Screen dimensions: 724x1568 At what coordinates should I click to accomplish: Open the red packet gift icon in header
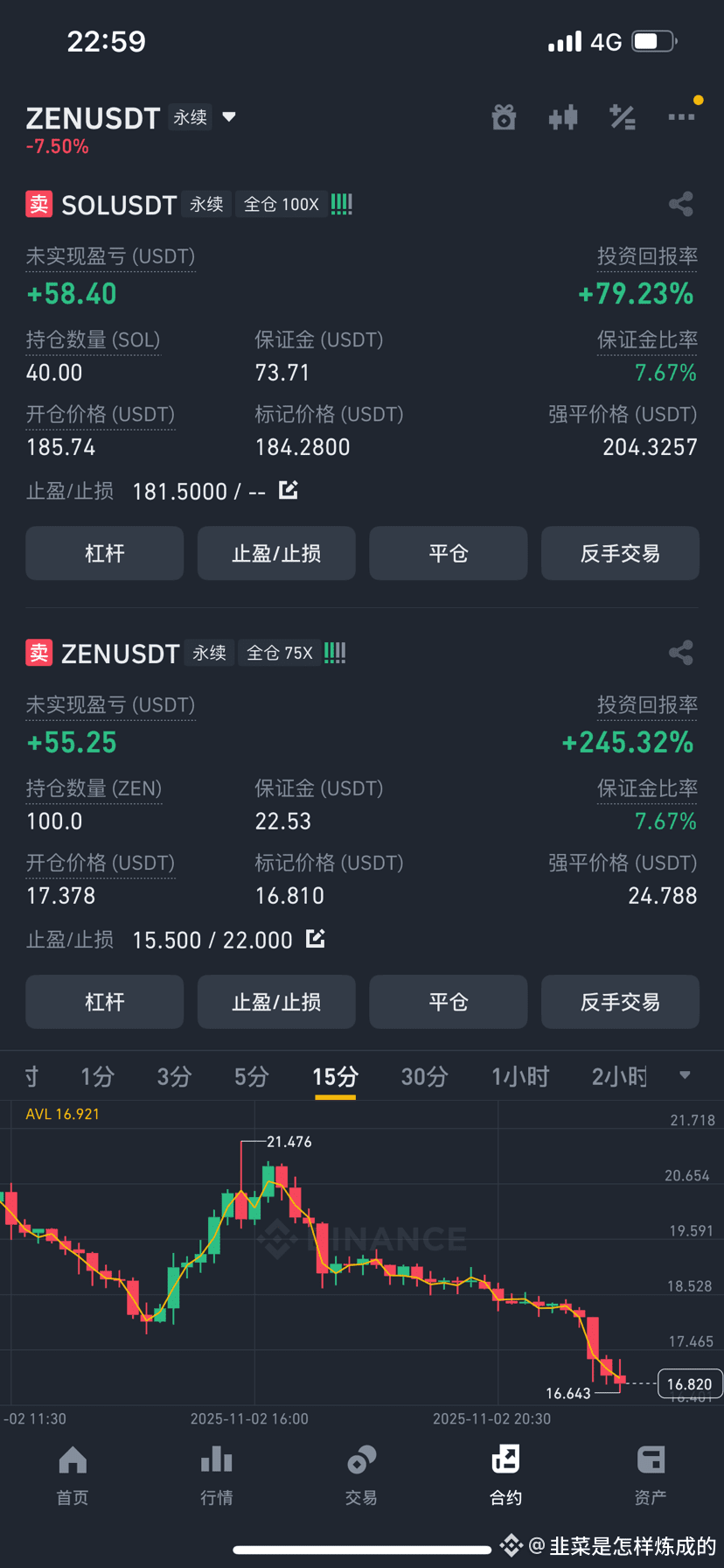(x=504, y=117)
